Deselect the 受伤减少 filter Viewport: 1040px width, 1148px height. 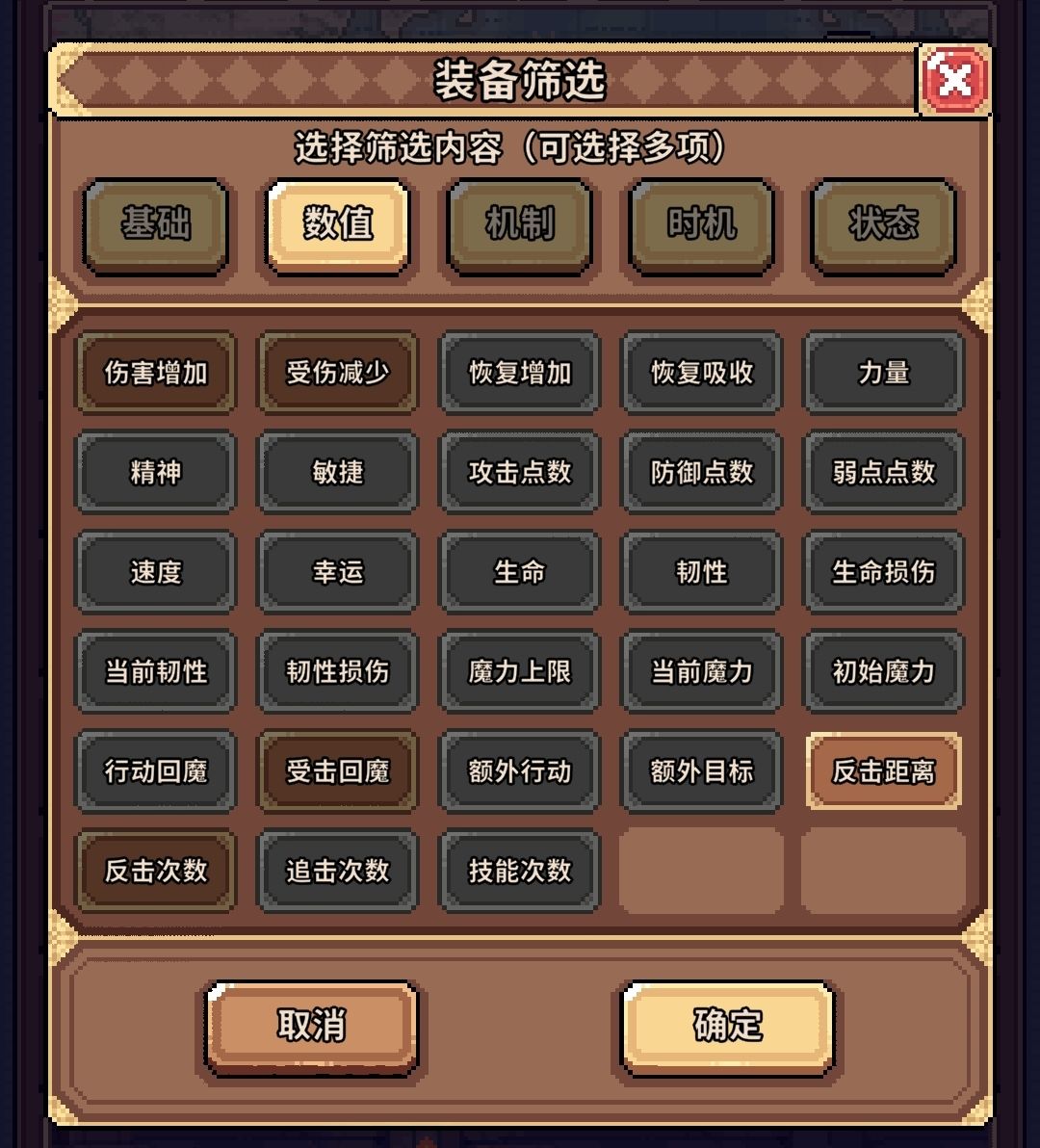(336, 373)
